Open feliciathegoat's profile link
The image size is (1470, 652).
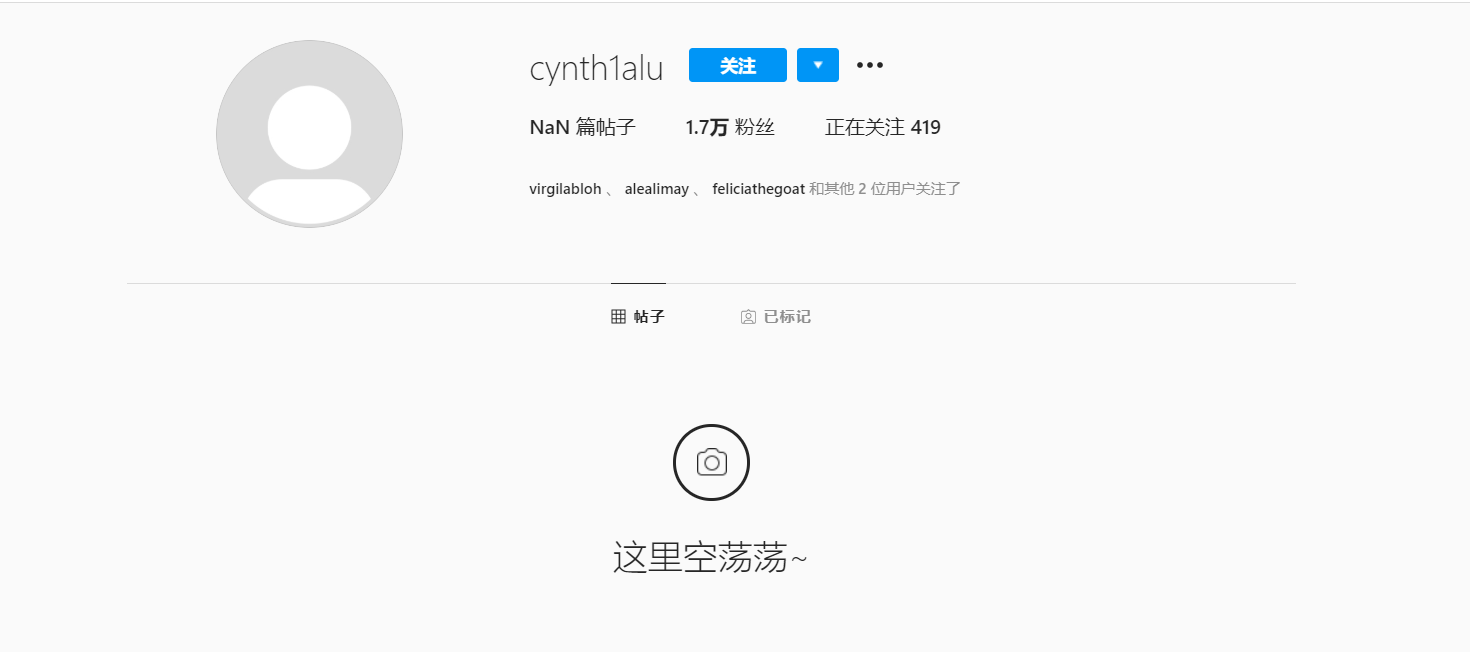(x=758, y=189)
